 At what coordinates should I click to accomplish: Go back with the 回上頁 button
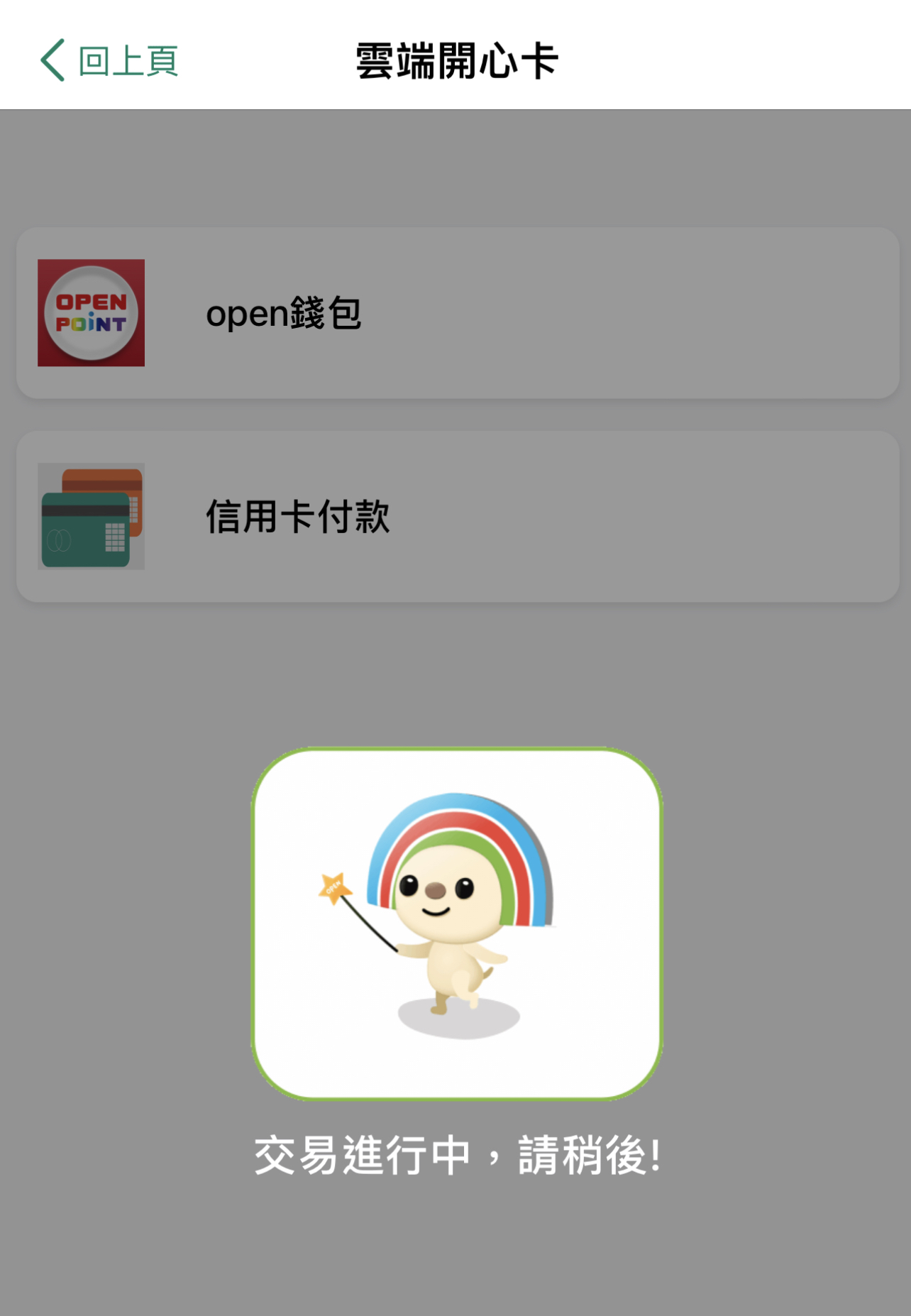click(109, 61)
